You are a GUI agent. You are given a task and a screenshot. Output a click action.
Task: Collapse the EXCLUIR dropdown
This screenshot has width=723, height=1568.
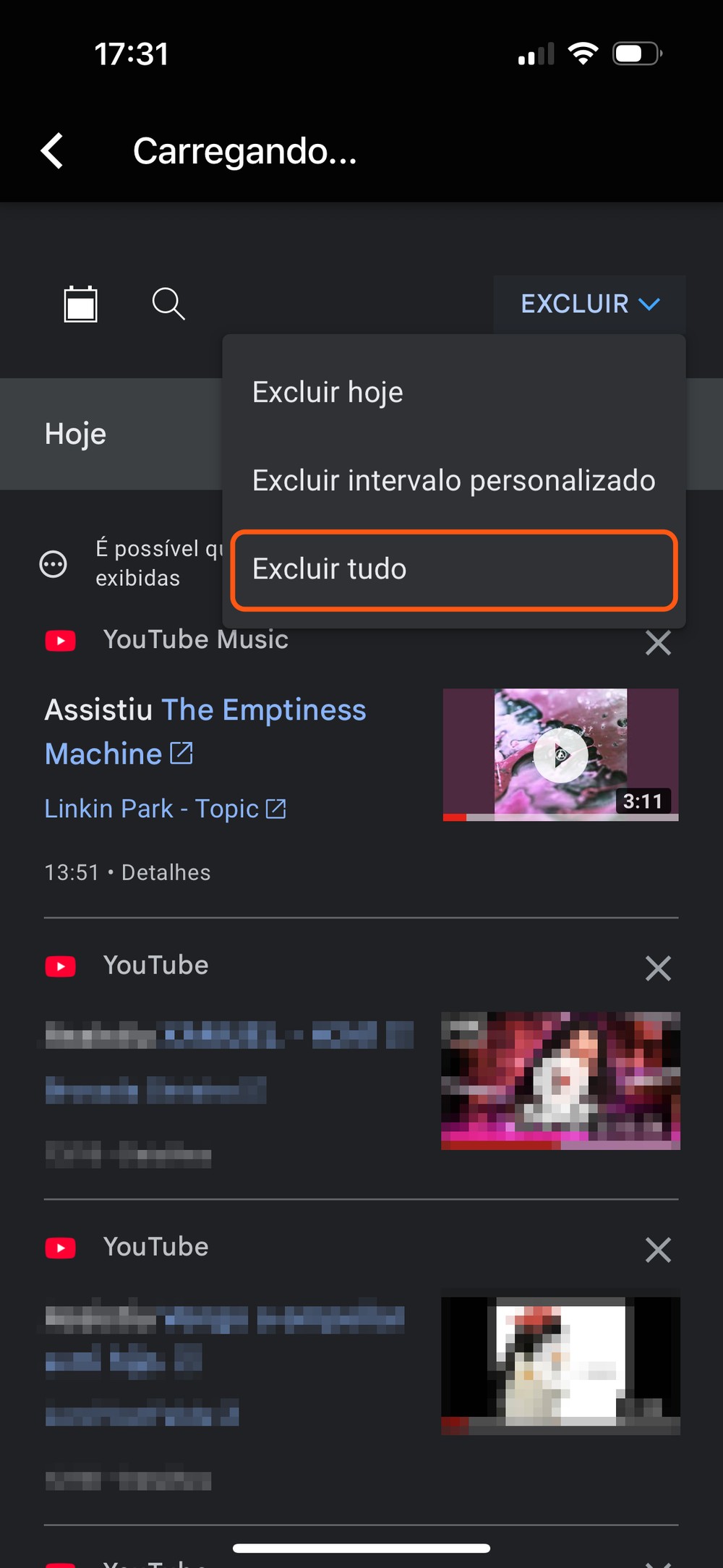pos(590,304)
